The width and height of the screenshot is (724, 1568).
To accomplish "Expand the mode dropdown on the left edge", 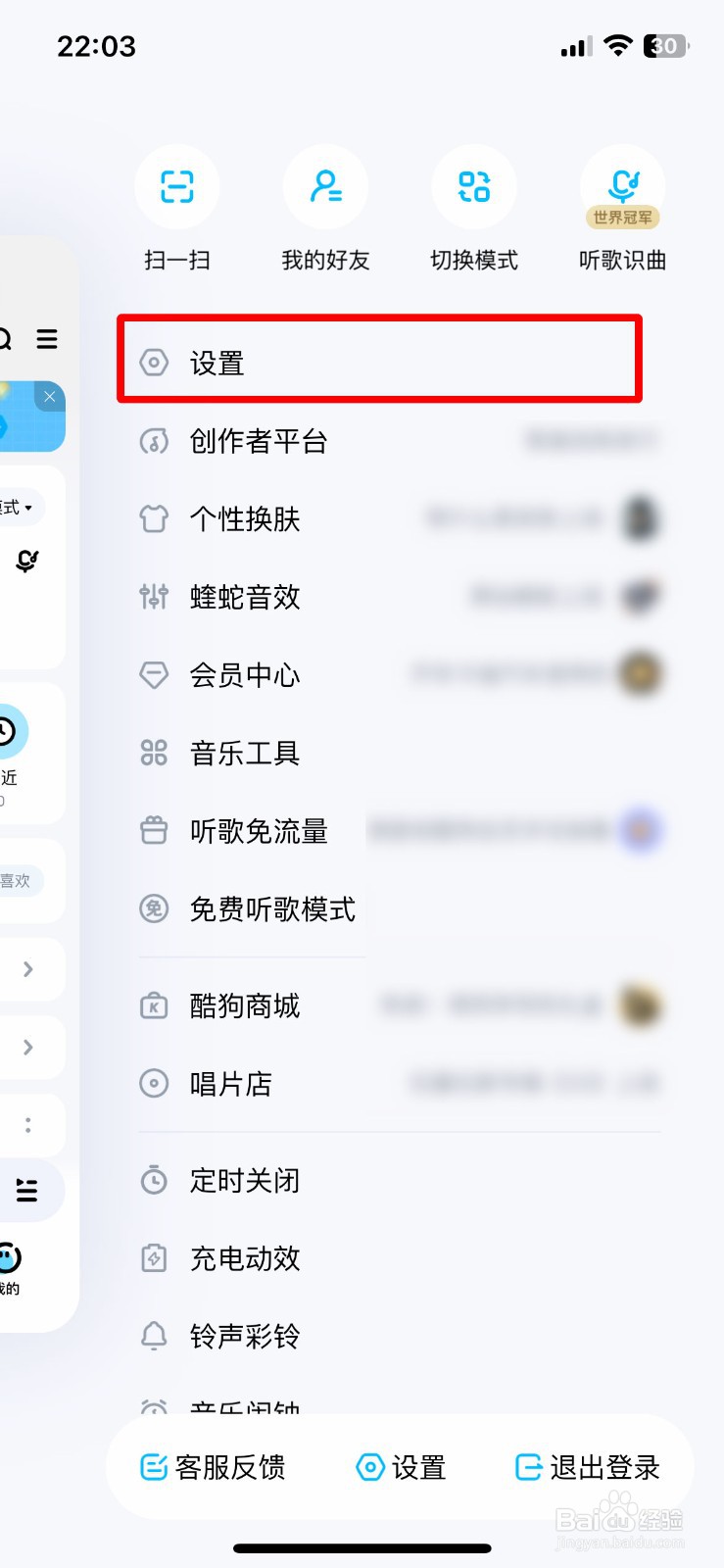I will pyautogui.click(x=18, y=508).
